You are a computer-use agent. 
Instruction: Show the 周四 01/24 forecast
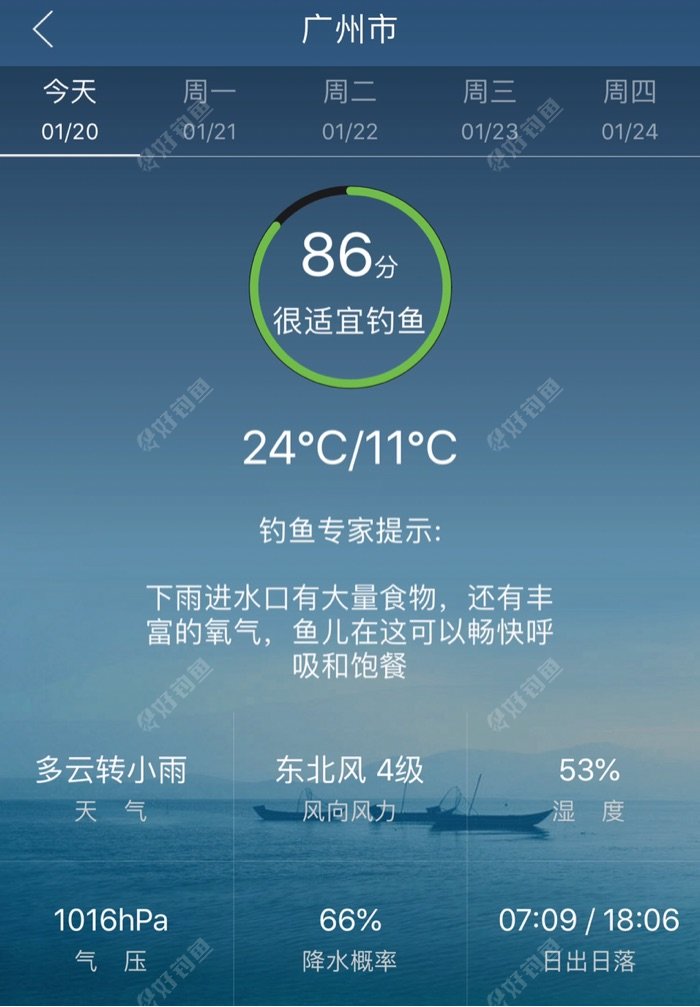[x=630, y=111]
